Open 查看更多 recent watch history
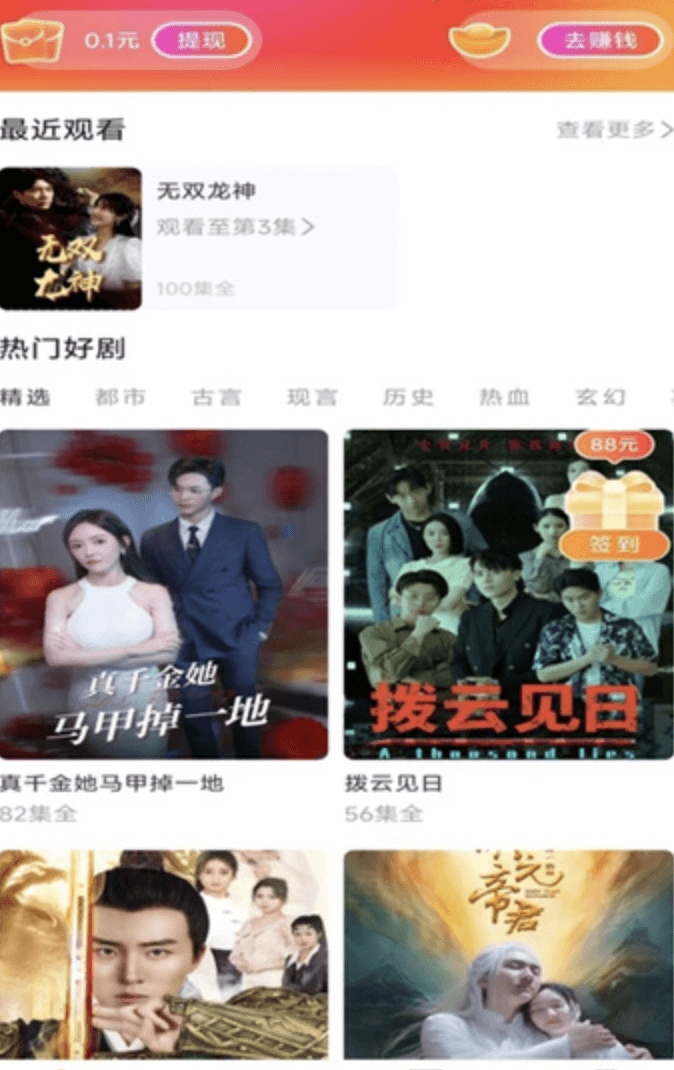The image size is (674, 1070). point(613,129)
